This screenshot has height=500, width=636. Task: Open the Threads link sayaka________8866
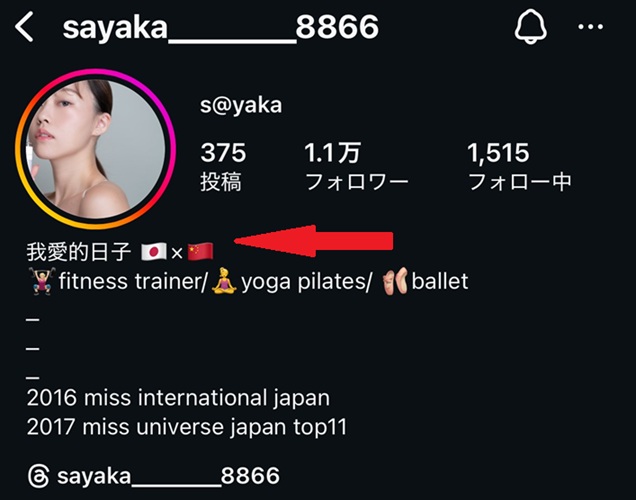pyautogui.click(x=155, y=474)
